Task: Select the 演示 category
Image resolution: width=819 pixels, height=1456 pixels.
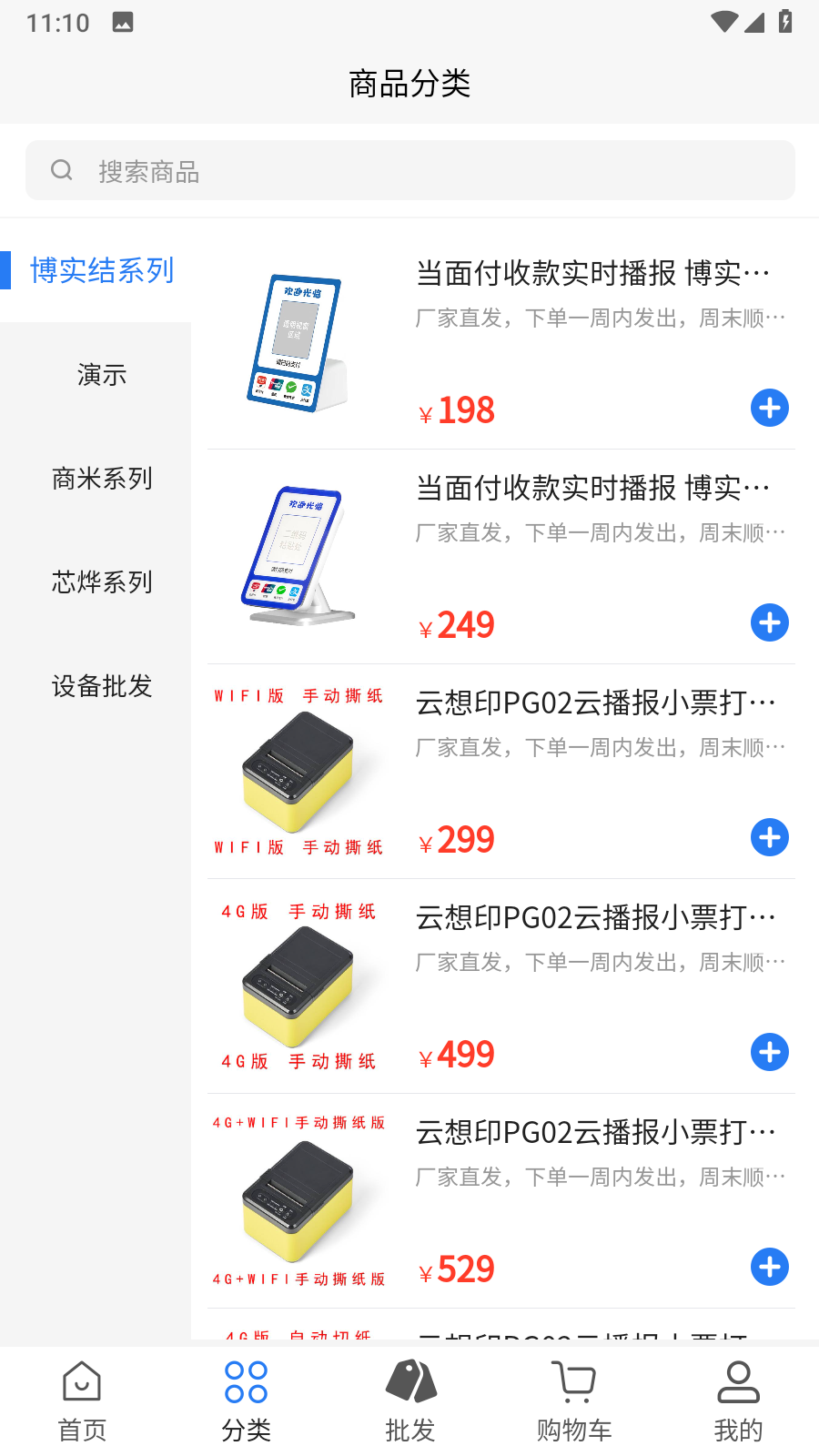Action: coord(101,375)
